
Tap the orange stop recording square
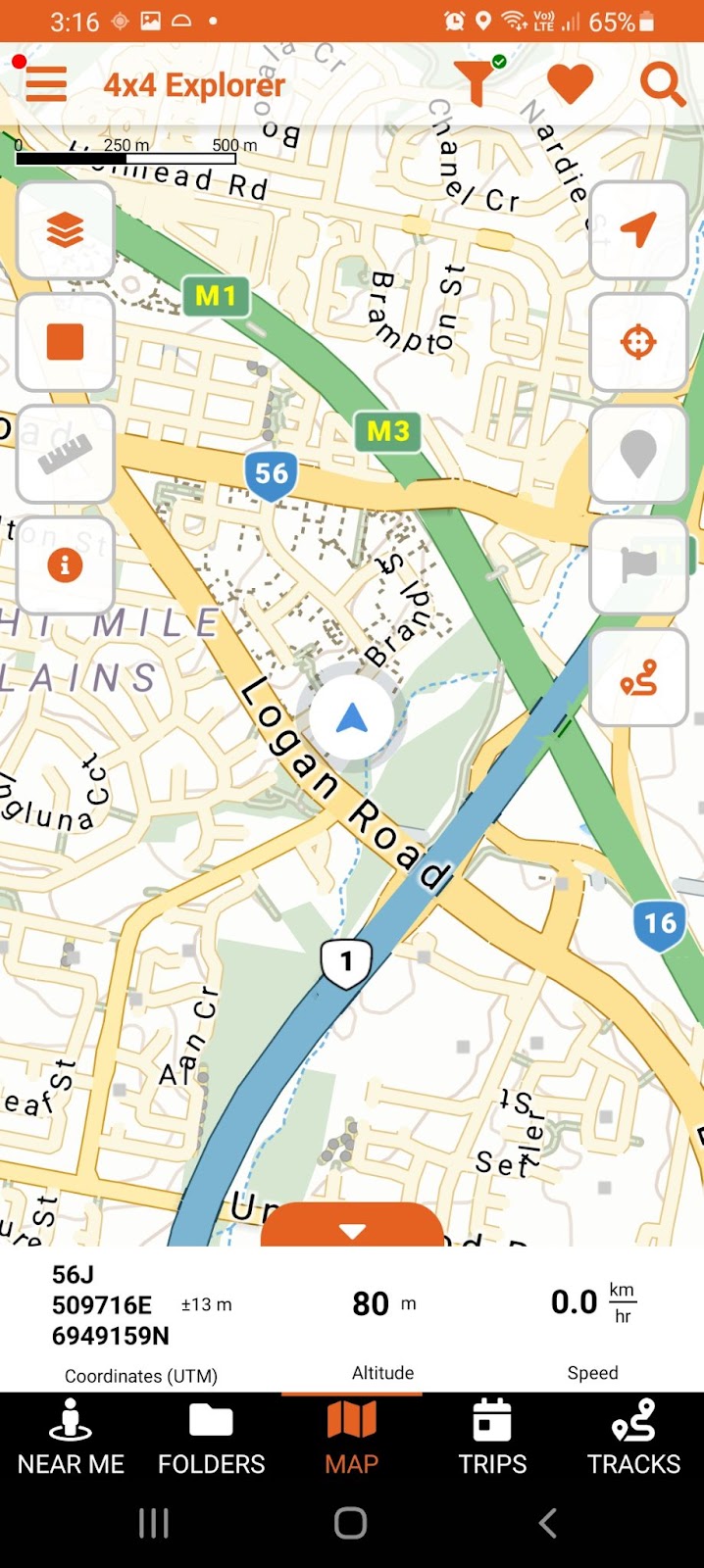[x=66, y=342]
